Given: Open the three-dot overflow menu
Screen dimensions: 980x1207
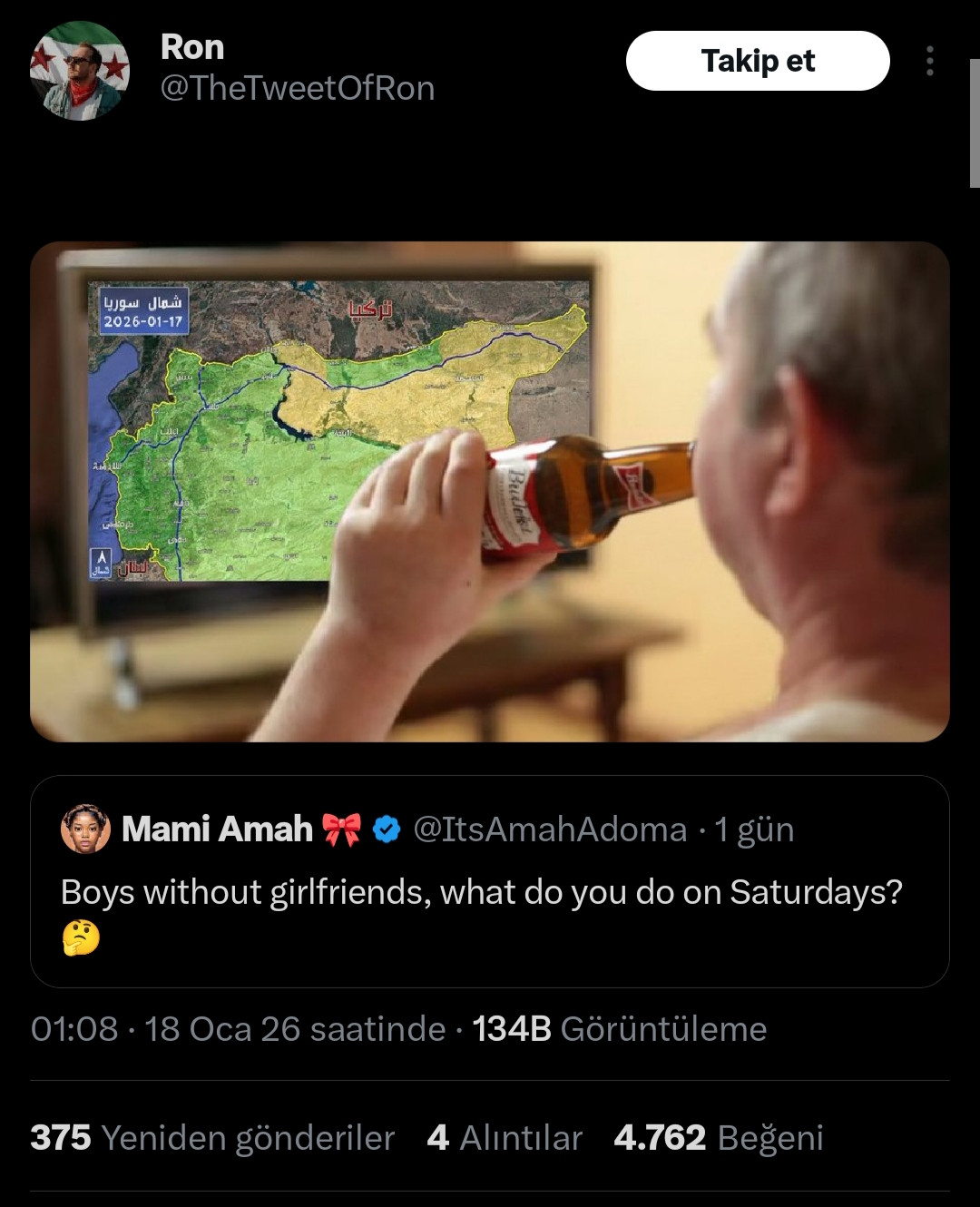Looking at the screenshot, I should (x=929, y=61).
